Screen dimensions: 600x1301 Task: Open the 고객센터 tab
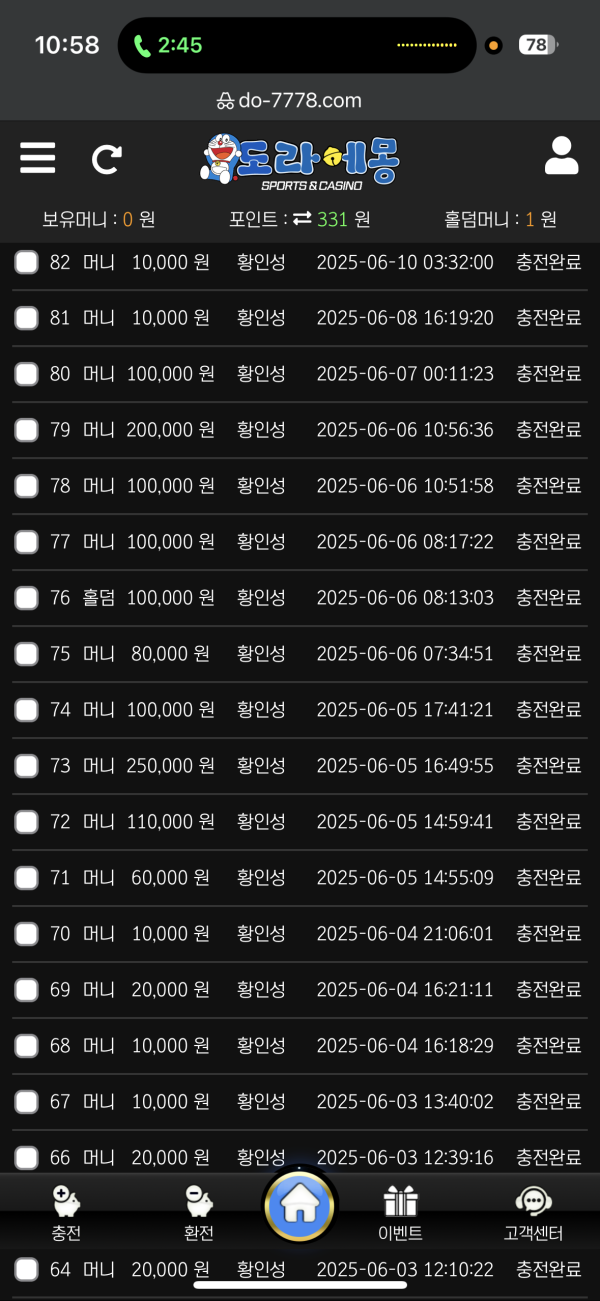pos(533,1214)
